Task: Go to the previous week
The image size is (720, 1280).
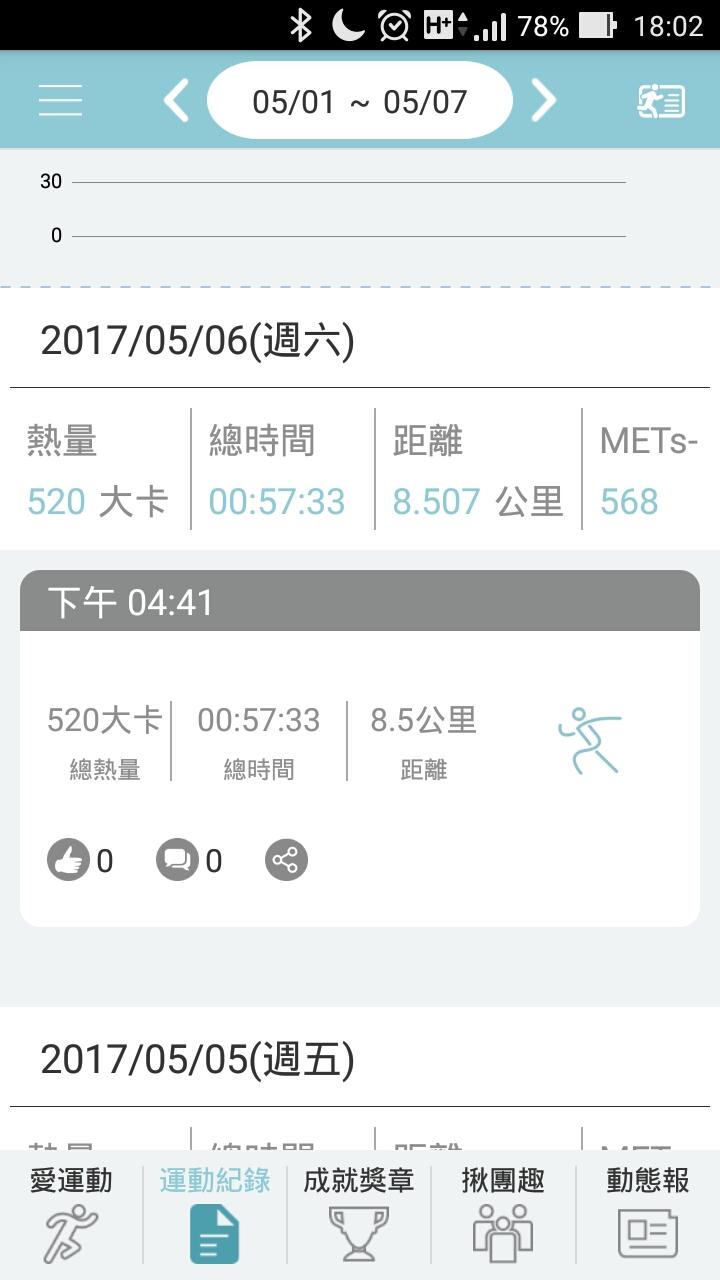Action: tap(177, 101)
